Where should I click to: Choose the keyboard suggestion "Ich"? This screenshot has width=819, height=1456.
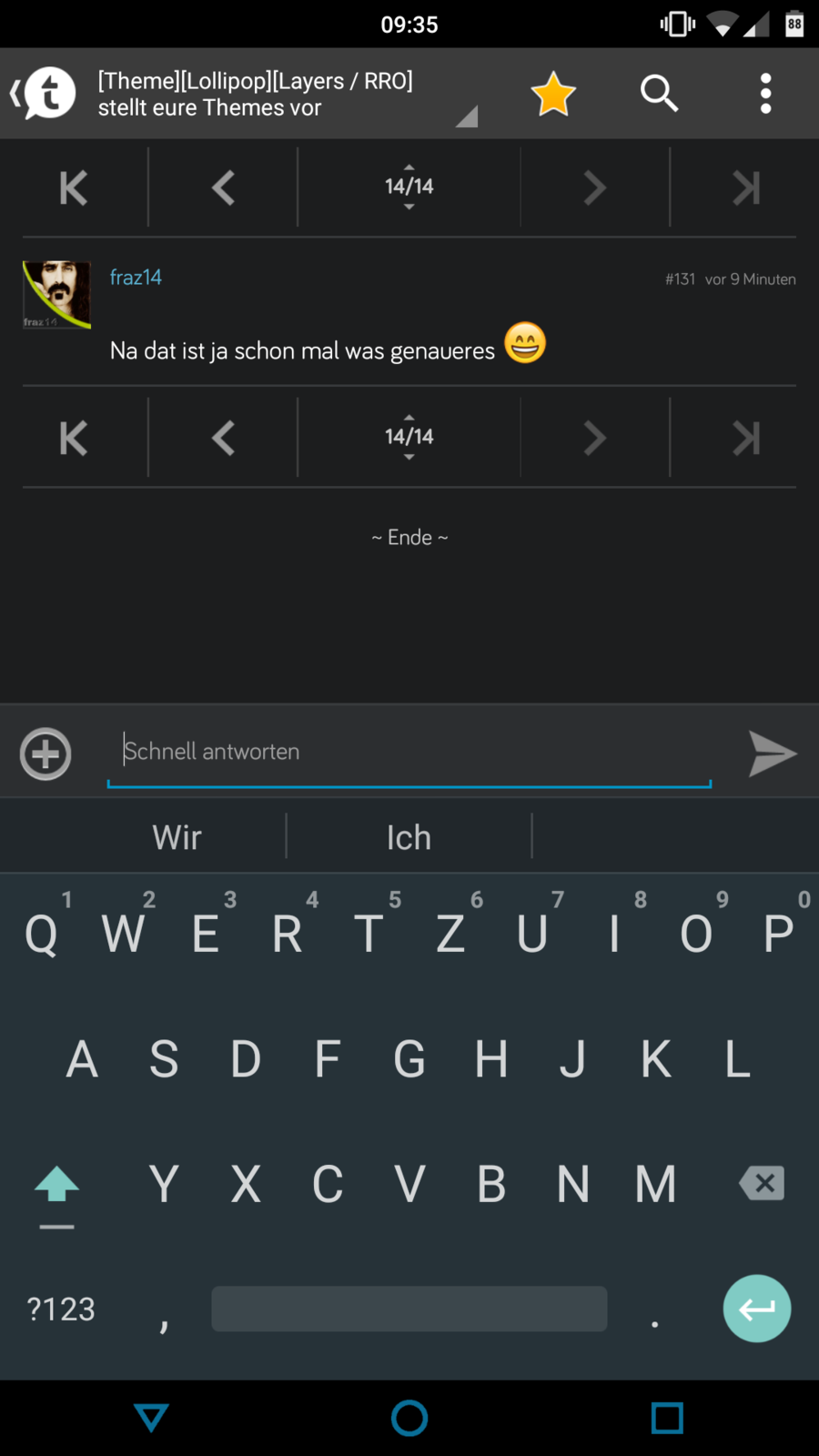point(409,837)
